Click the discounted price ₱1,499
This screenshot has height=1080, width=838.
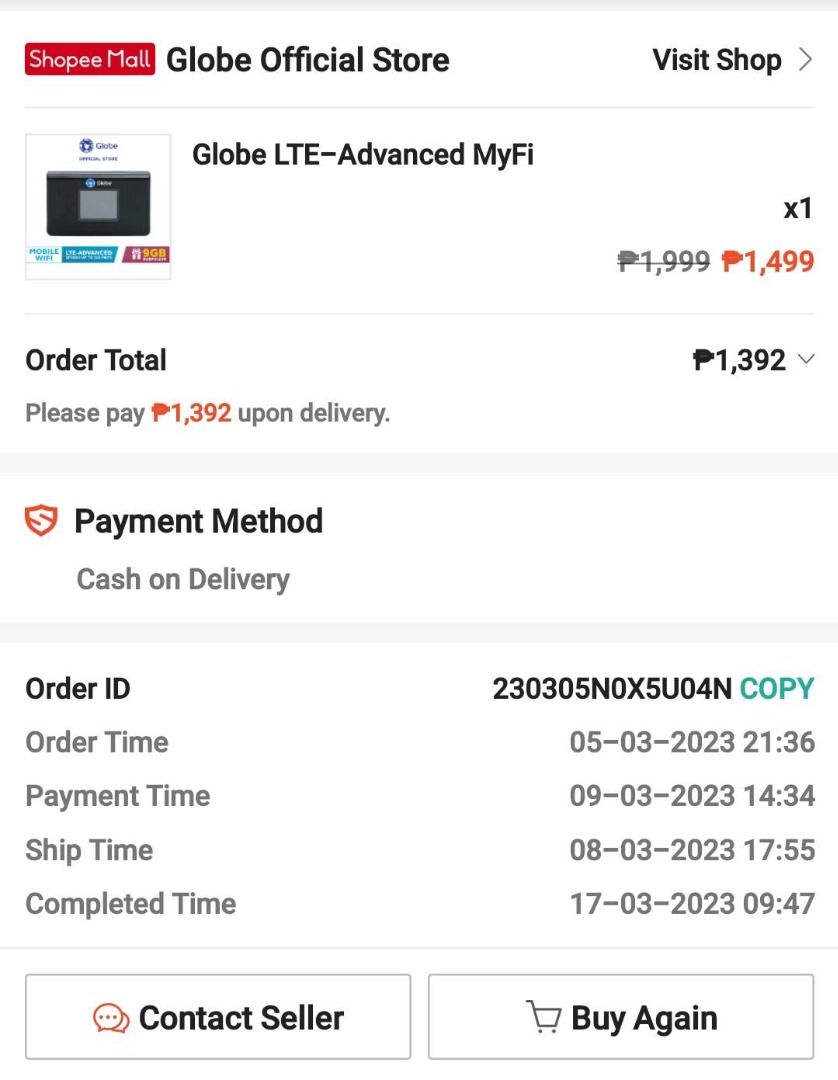tap(767, 262)
